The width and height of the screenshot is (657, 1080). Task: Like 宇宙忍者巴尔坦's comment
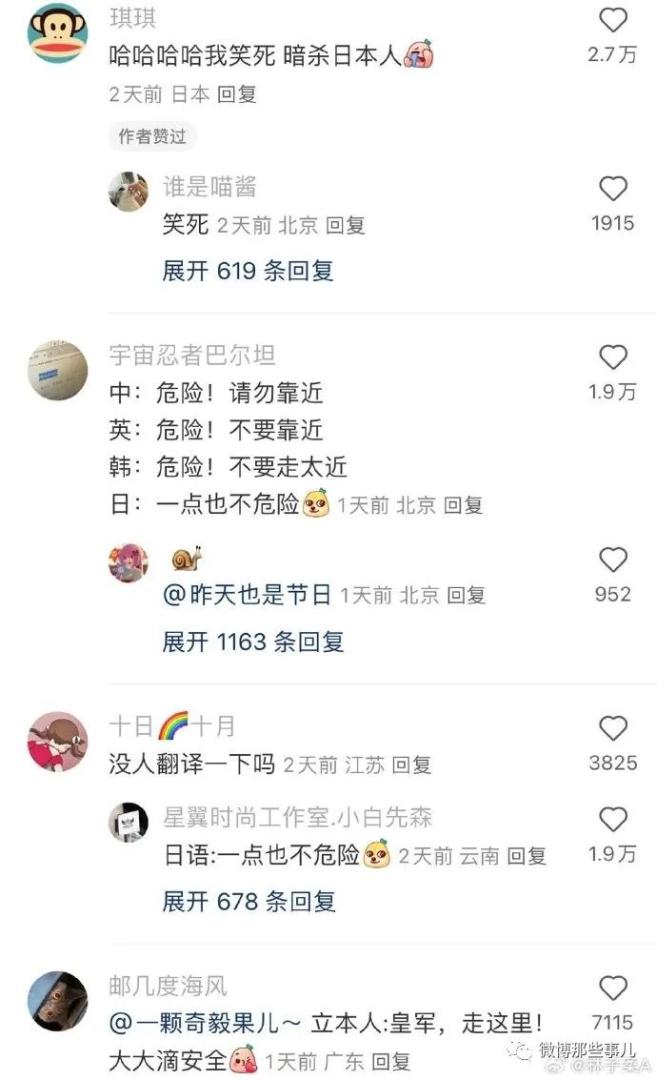612,357
